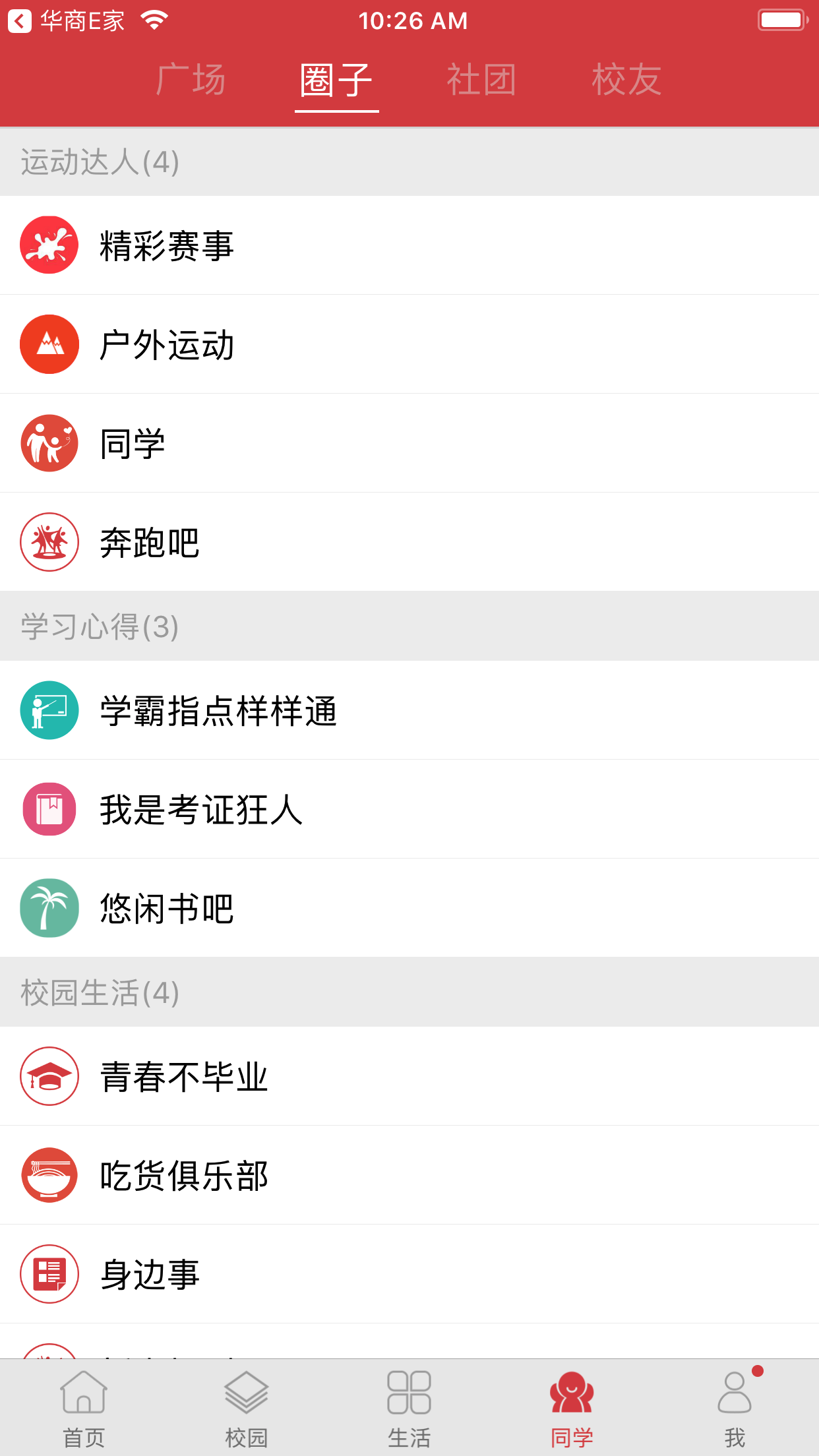Open the 精彩赛事 circle icon
This screenshot has height=1456, width=819.
49,245
